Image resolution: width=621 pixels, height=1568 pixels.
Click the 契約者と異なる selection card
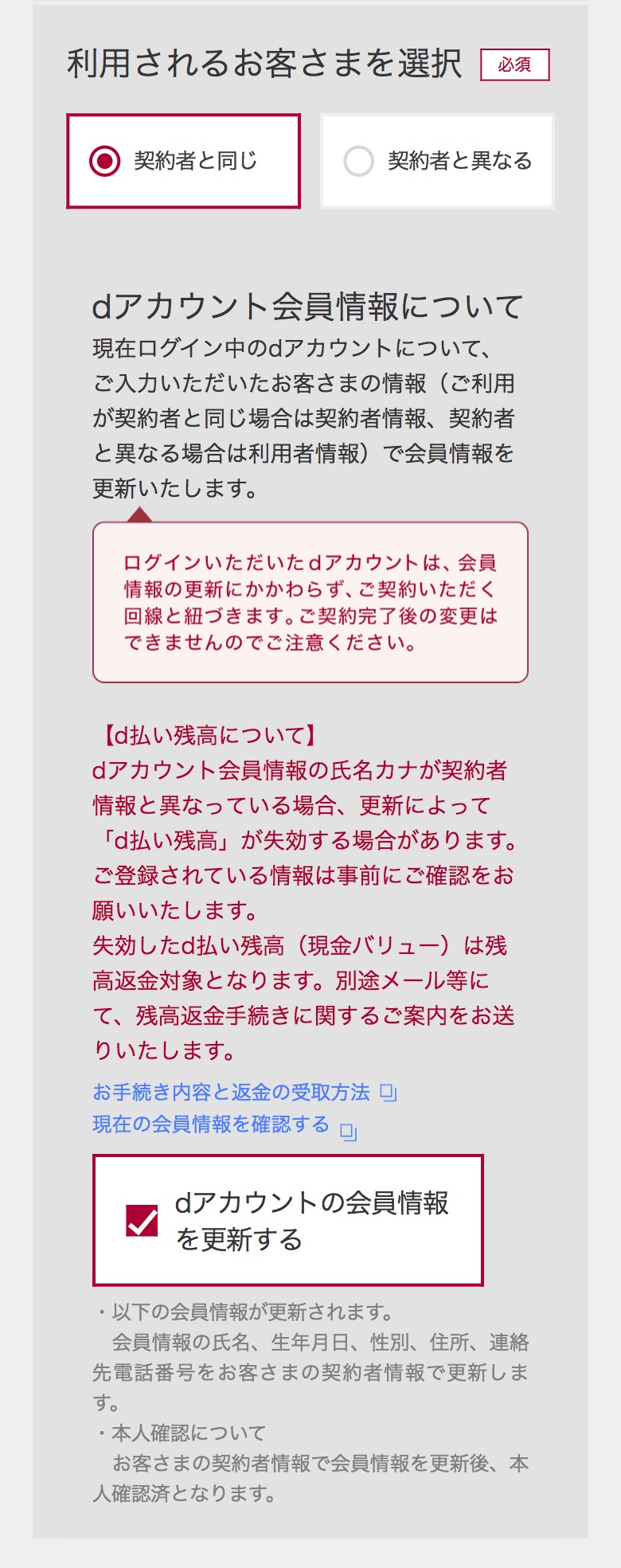pyautogui.click(x=438, y=160)
